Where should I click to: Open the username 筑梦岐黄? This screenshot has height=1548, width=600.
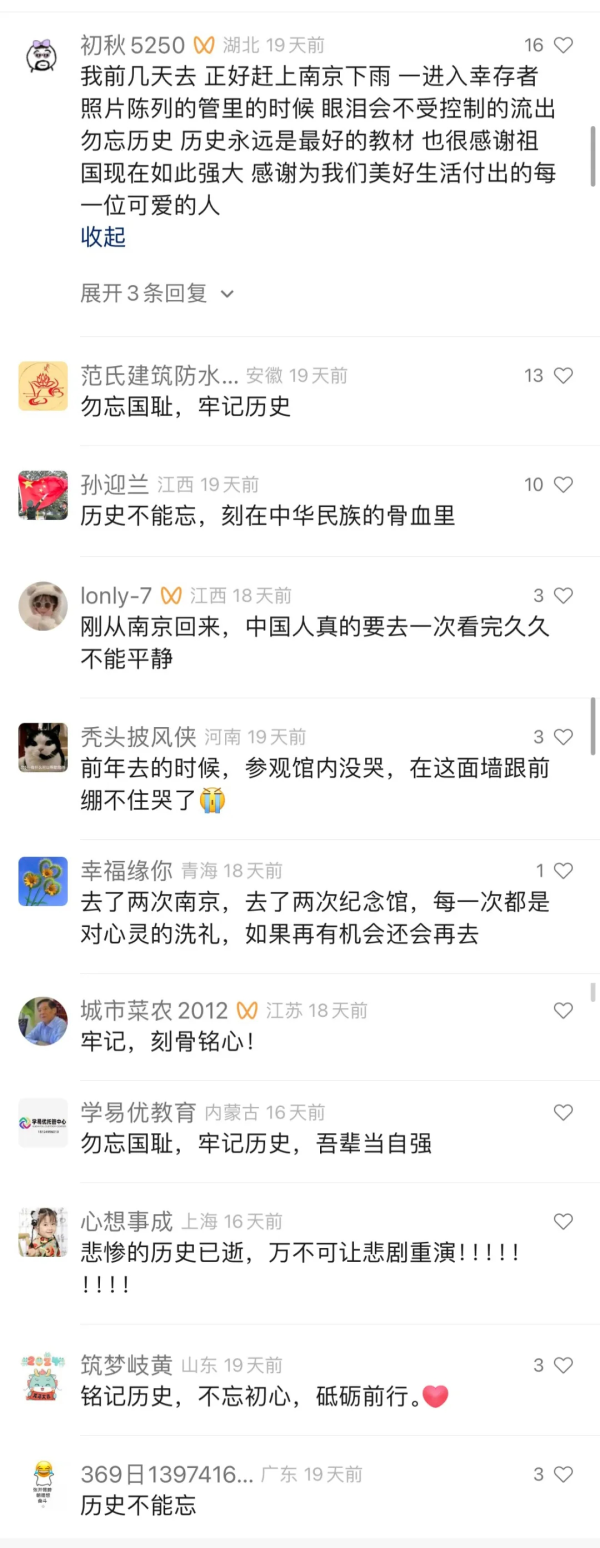pos(126,1365)
